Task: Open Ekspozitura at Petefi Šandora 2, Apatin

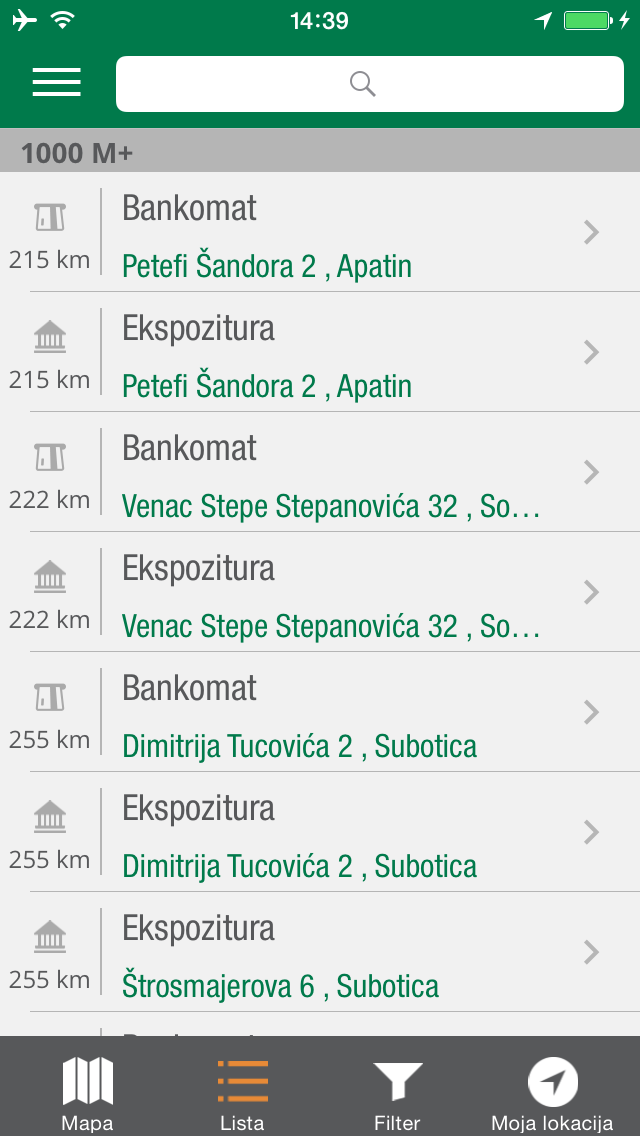Action: pyautogui.click(x=320, y=352)
